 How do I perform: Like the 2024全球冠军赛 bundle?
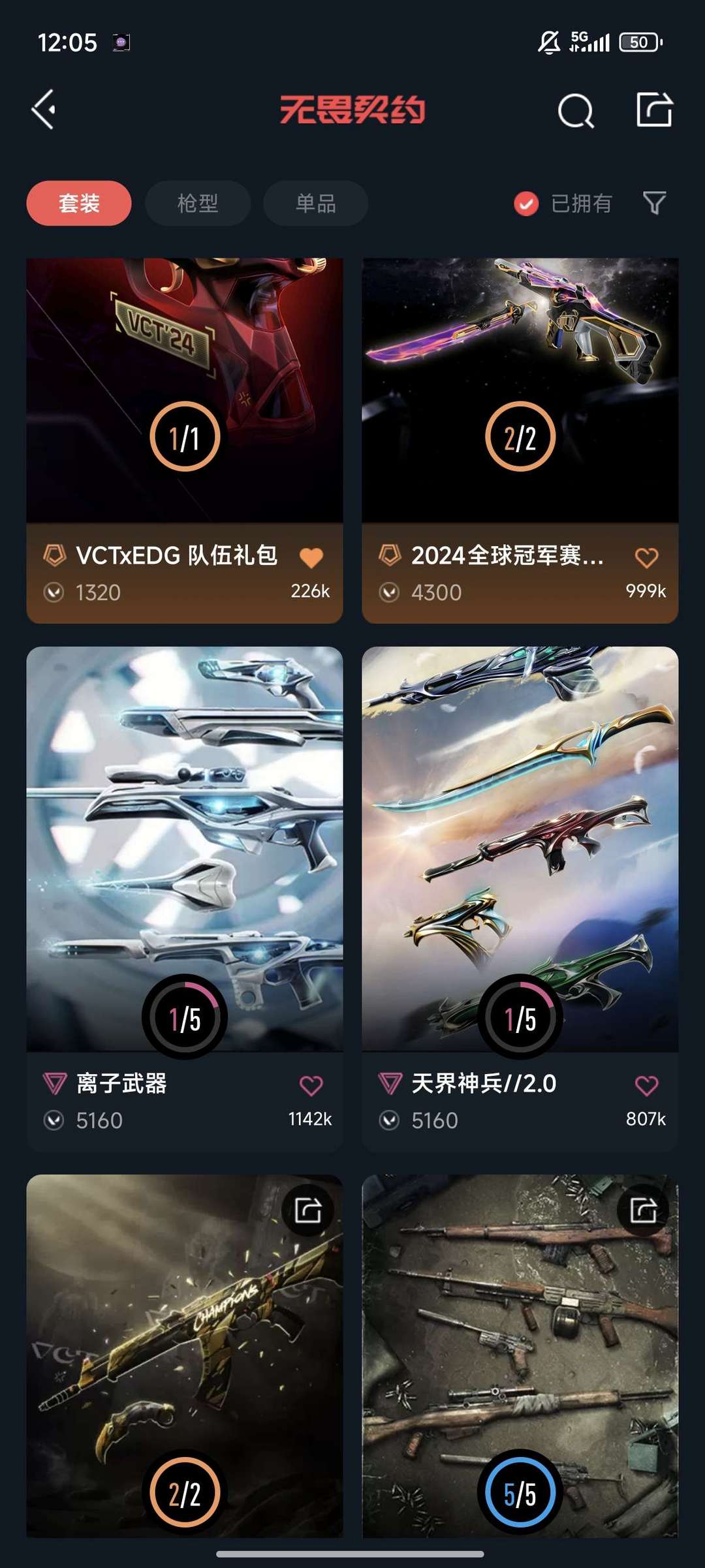pos(646,557)
